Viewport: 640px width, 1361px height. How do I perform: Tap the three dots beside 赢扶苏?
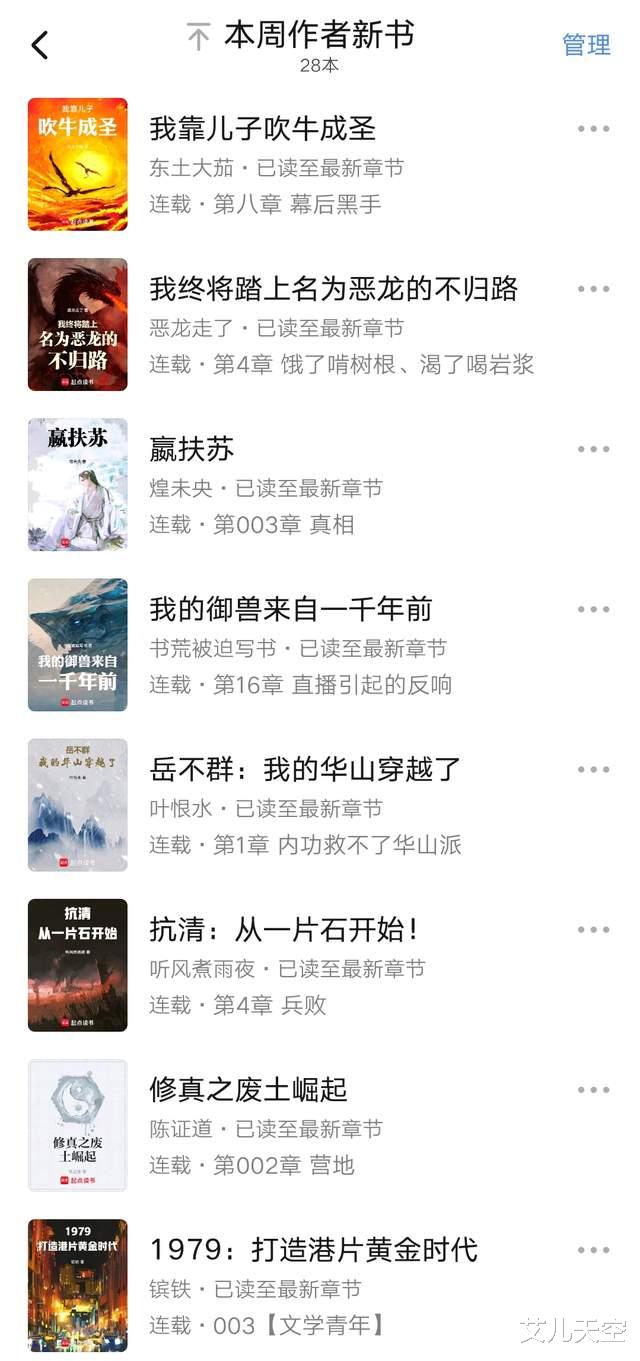click(593, 449)
